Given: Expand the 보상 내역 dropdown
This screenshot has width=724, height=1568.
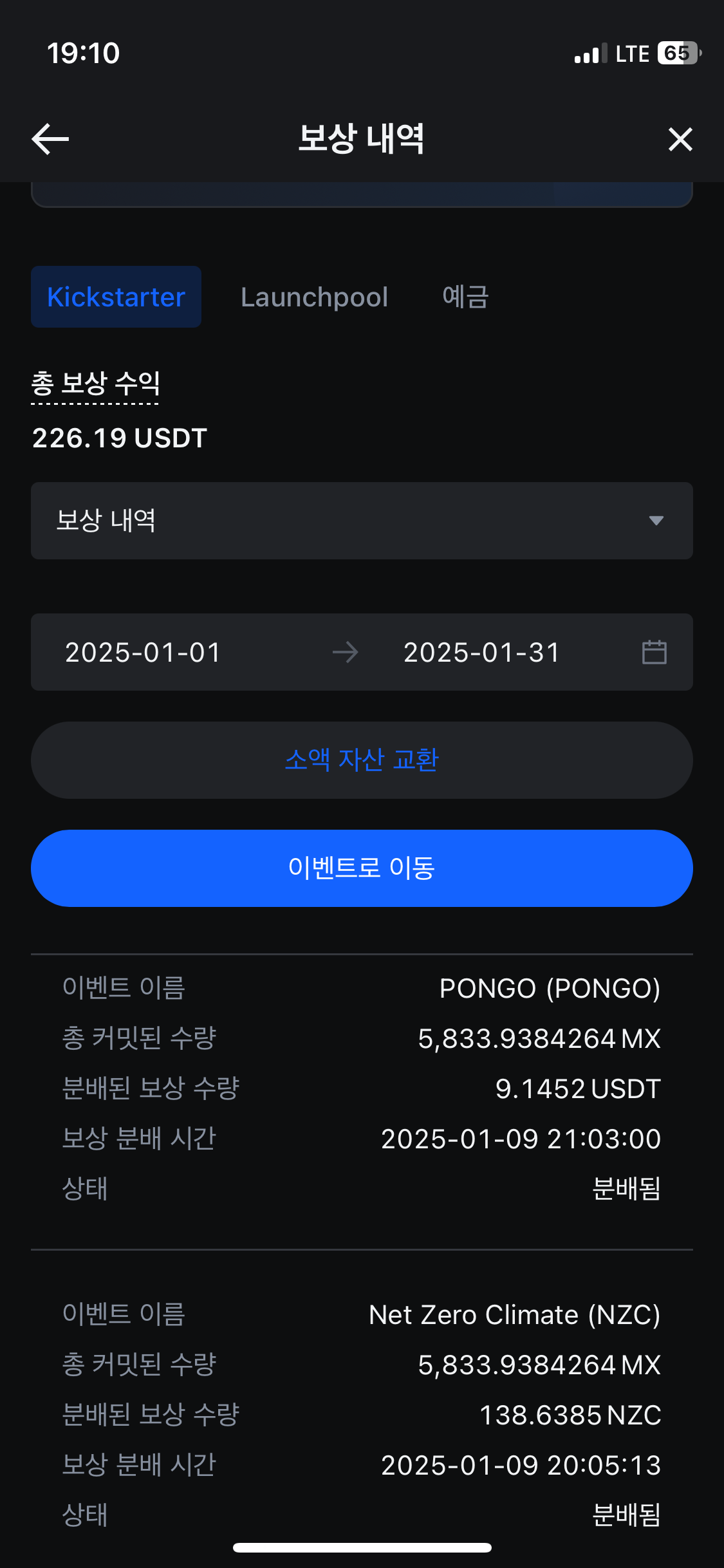Looking at the screenshot, I should point(362,521).
